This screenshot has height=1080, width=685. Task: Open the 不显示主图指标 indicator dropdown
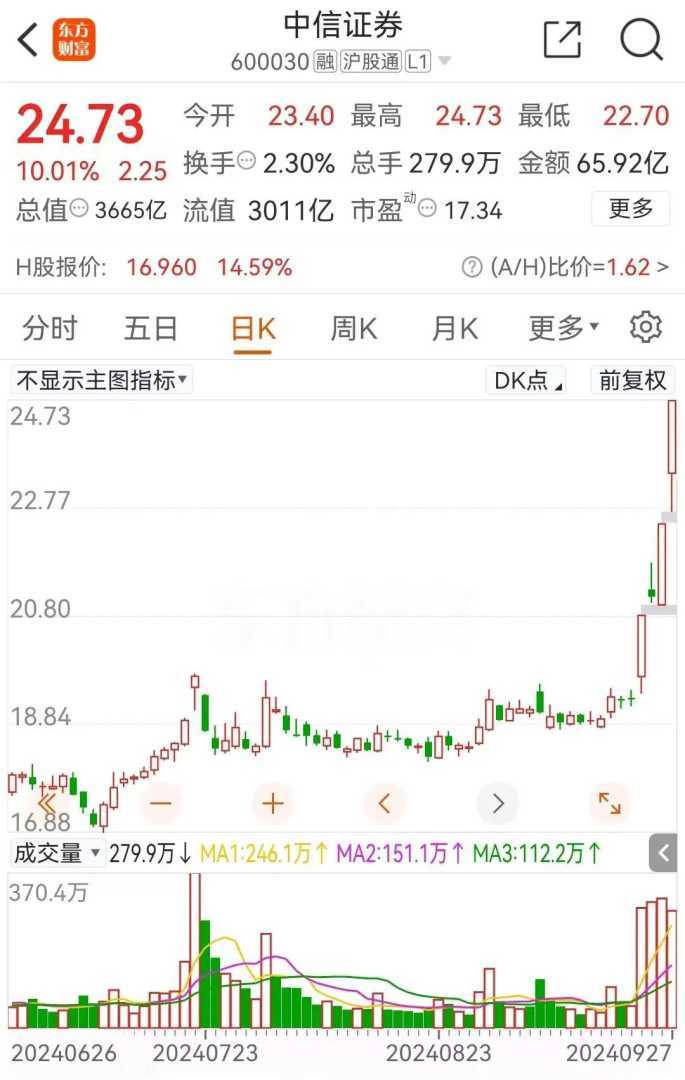(101, 381)
